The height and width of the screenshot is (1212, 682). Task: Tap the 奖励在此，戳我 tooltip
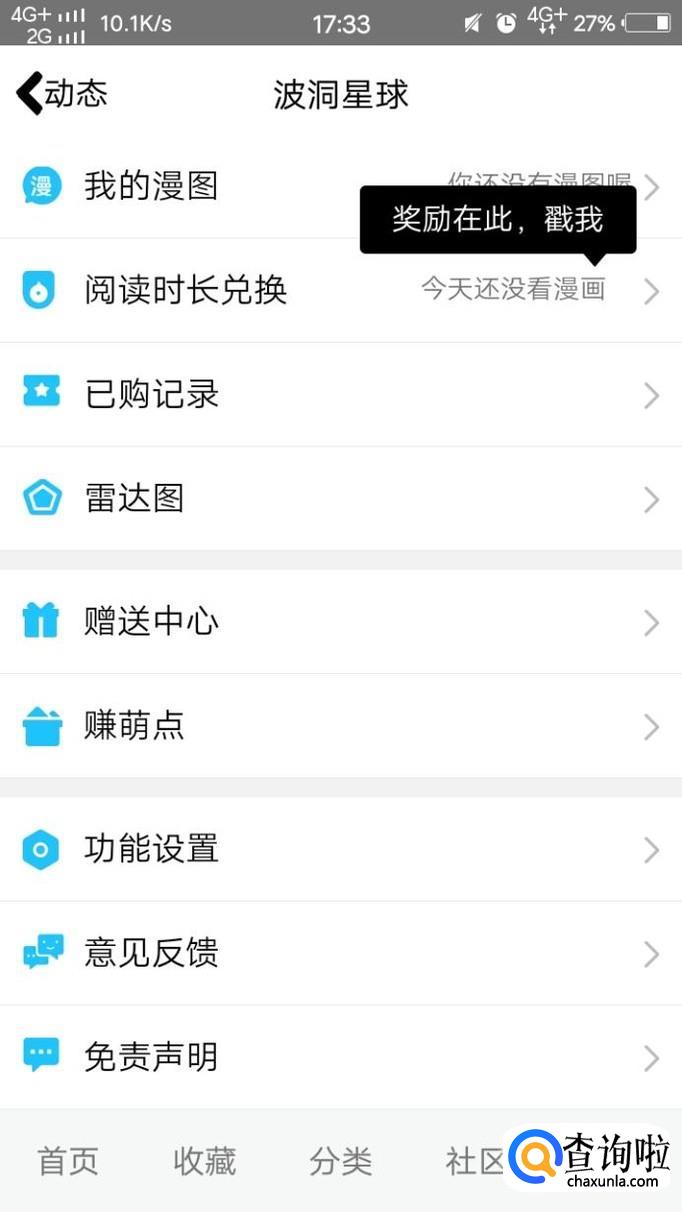tap(497, 219)
